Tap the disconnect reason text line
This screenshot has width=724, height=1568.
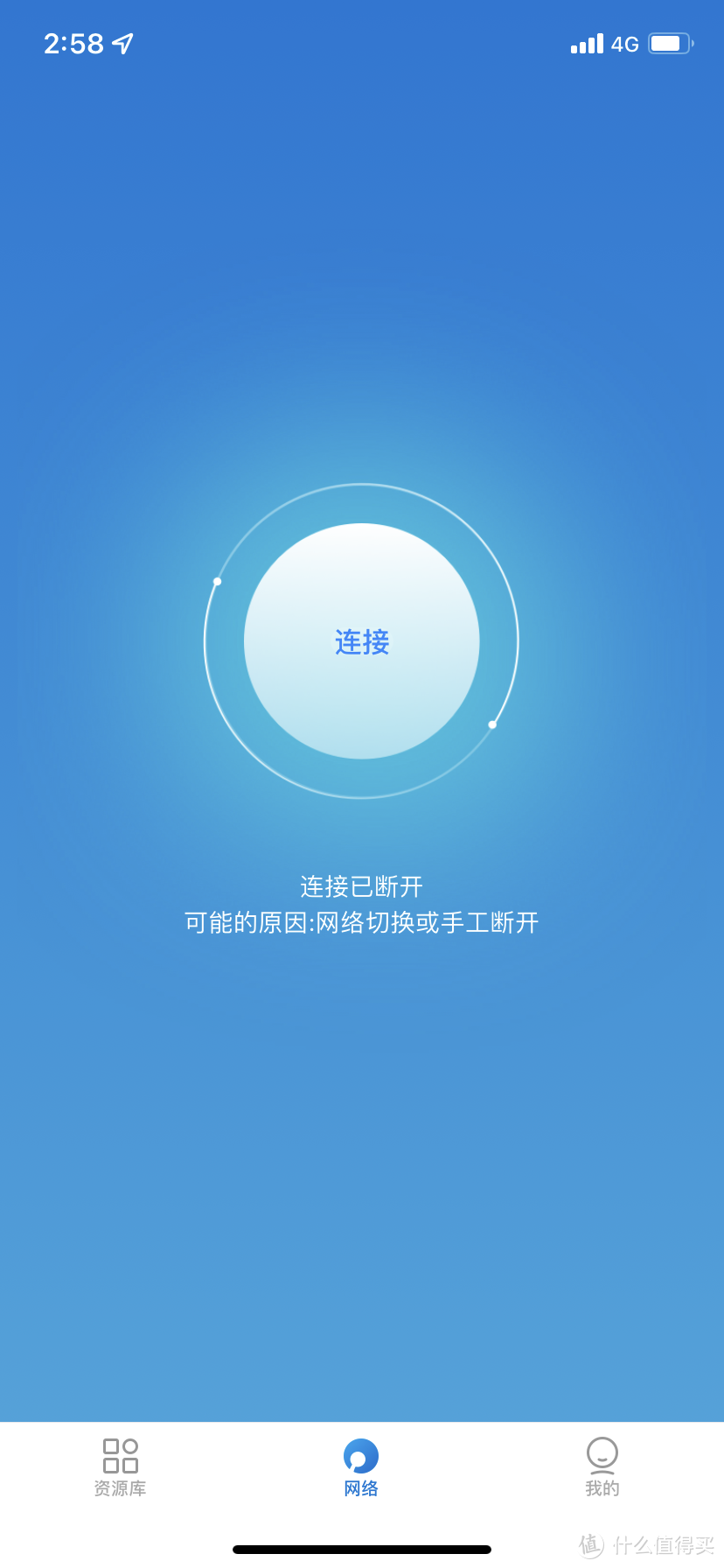coord(361,923)
